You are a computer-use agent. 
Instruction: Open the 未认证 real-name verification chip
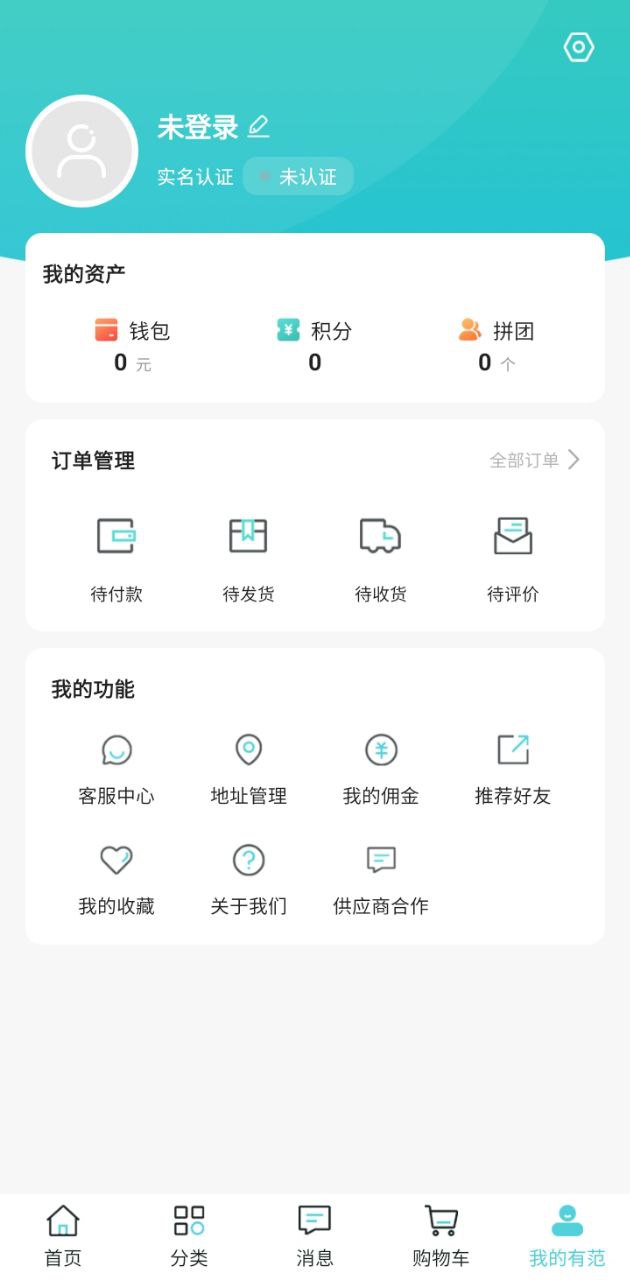coord(298,177)
